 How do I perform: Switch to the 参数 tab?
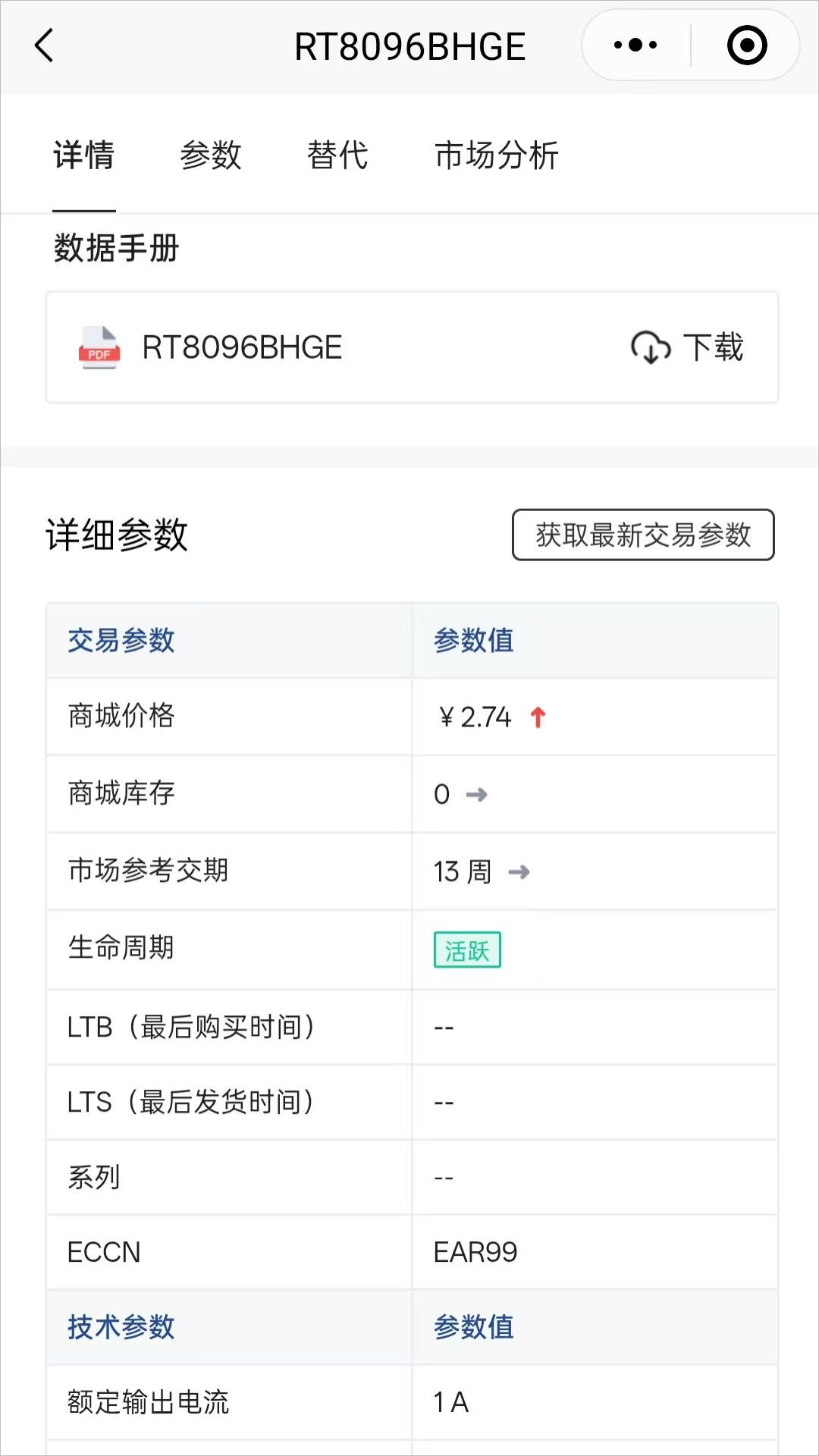[x=211, y=157]
